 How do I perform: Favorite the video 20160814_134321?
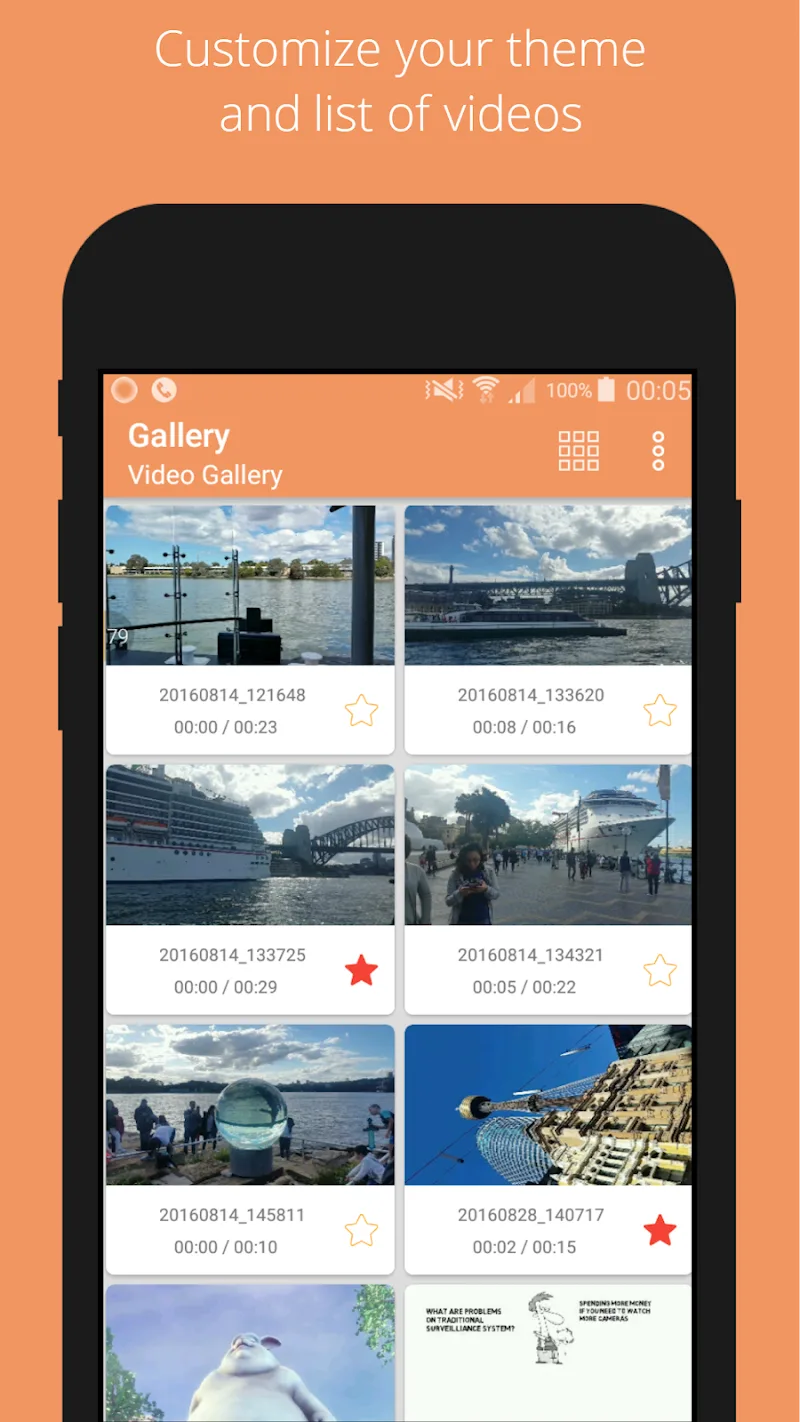[x=660, y=970]
